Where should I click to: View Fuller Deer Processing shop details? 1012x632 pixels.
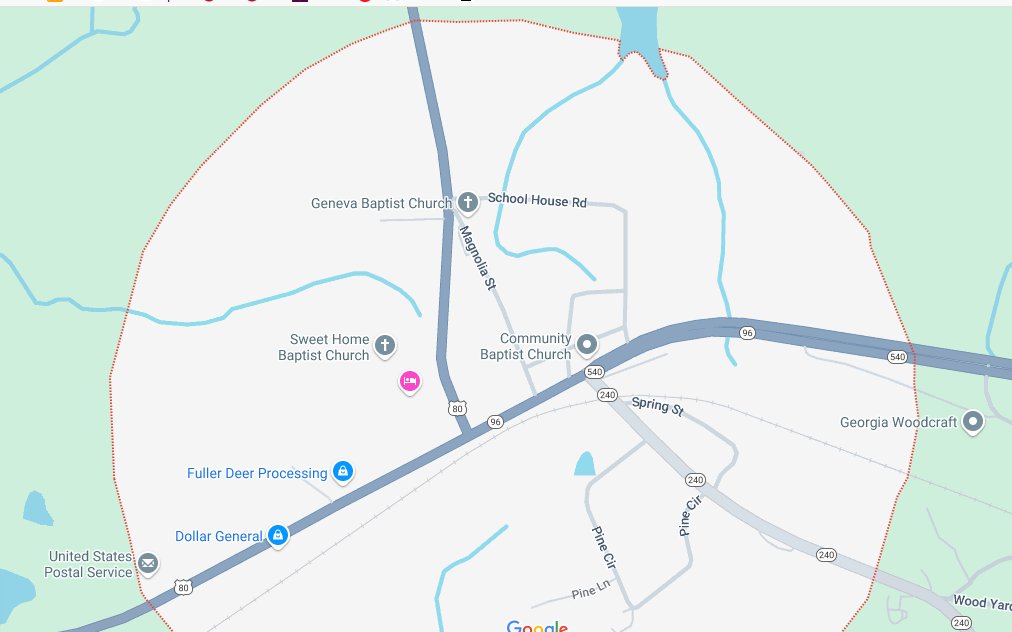click(343, 470)
